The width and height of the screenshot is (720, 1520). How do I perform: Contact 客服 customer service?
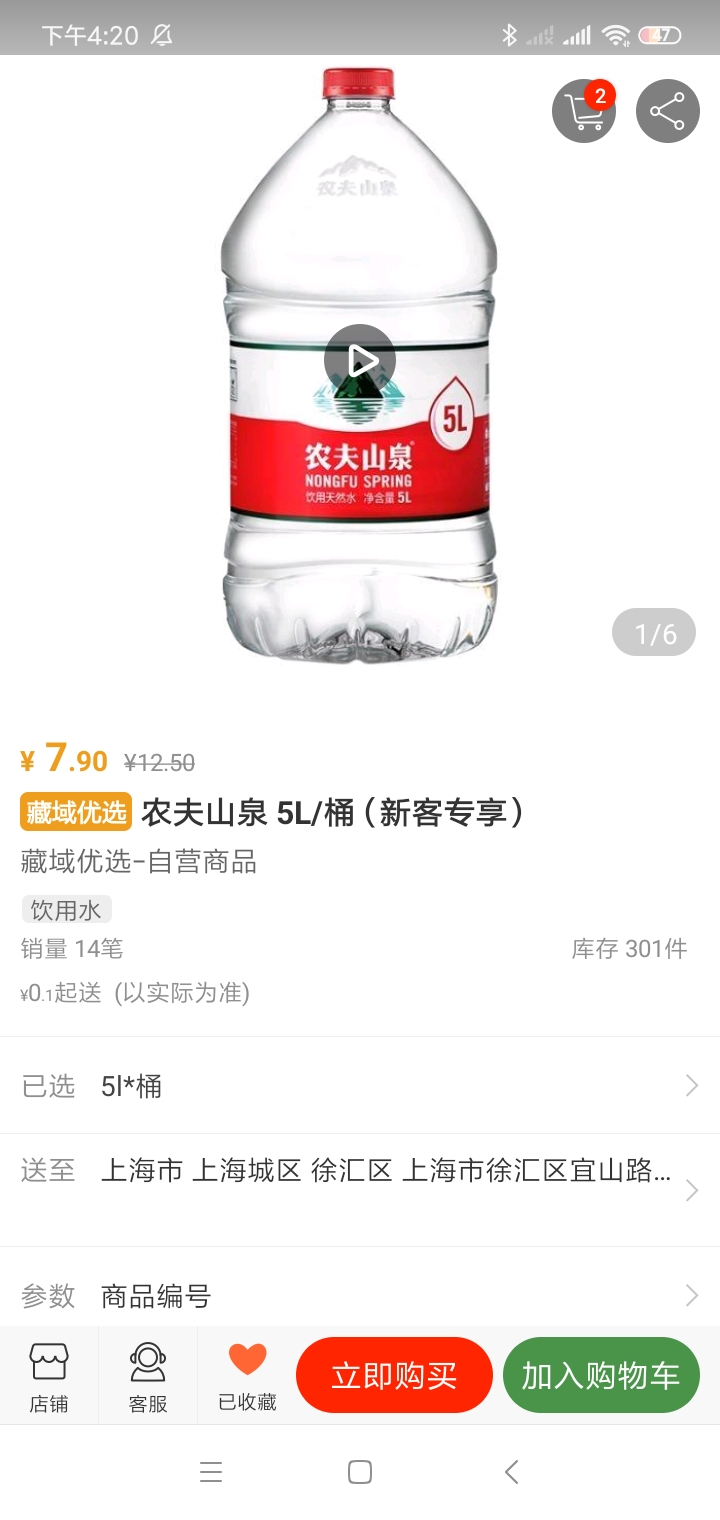(x=147, y=1372)
